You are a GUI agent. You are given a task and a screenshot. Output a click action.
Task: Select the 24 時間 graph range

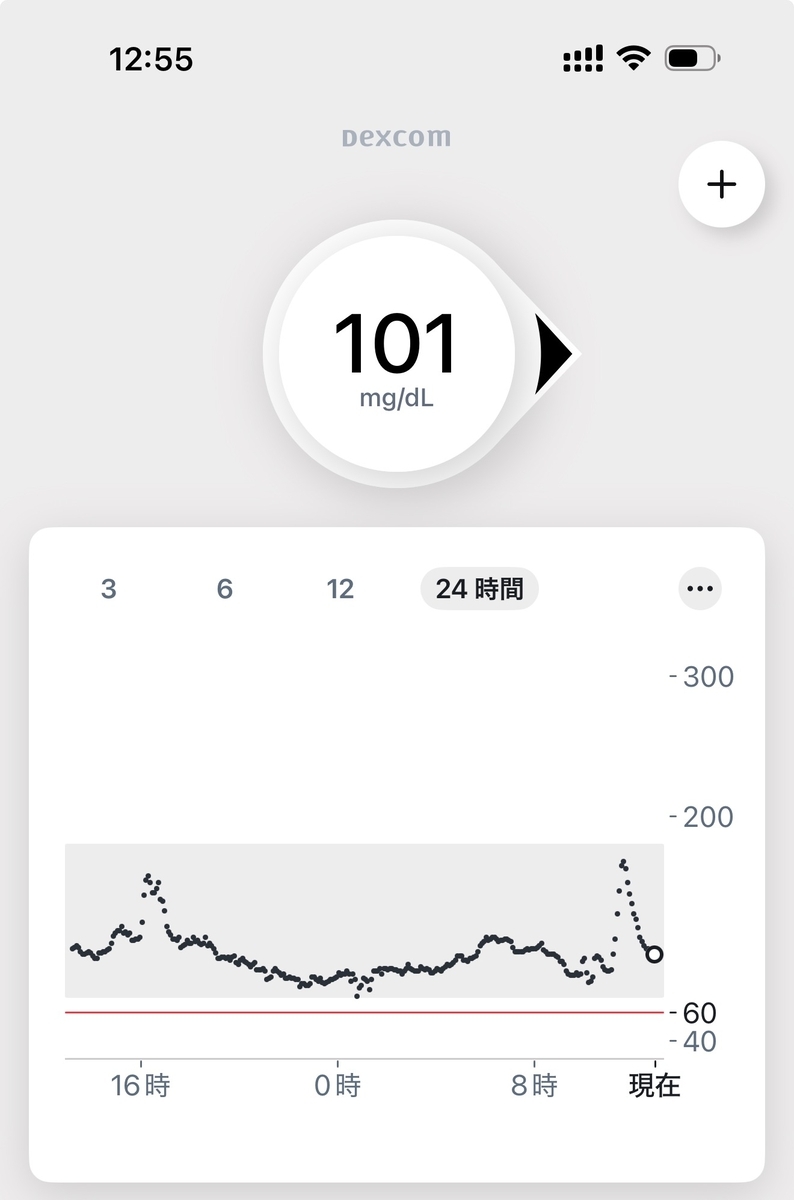click(479, 589)
